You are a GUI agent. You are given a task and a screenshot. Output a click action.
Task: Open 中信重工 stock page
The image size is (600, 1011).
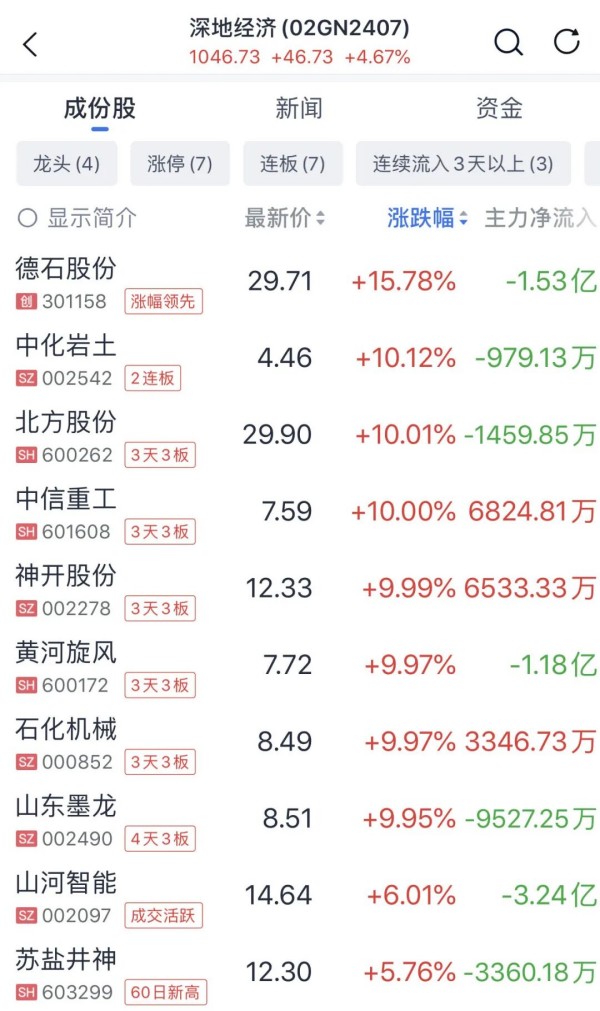pyautogui.click(x=300, y=513)
